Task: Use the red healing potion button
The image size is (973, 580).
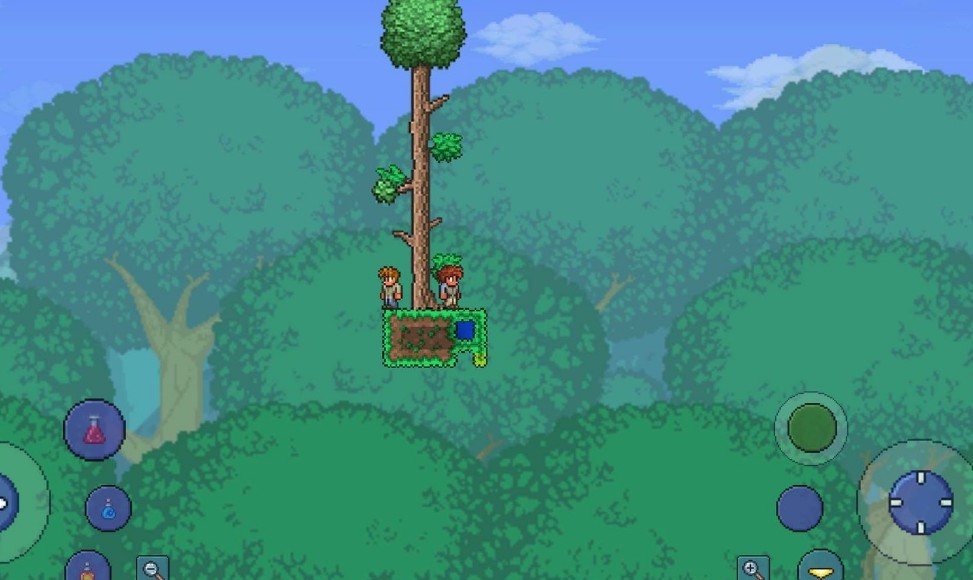Action: 94,430
